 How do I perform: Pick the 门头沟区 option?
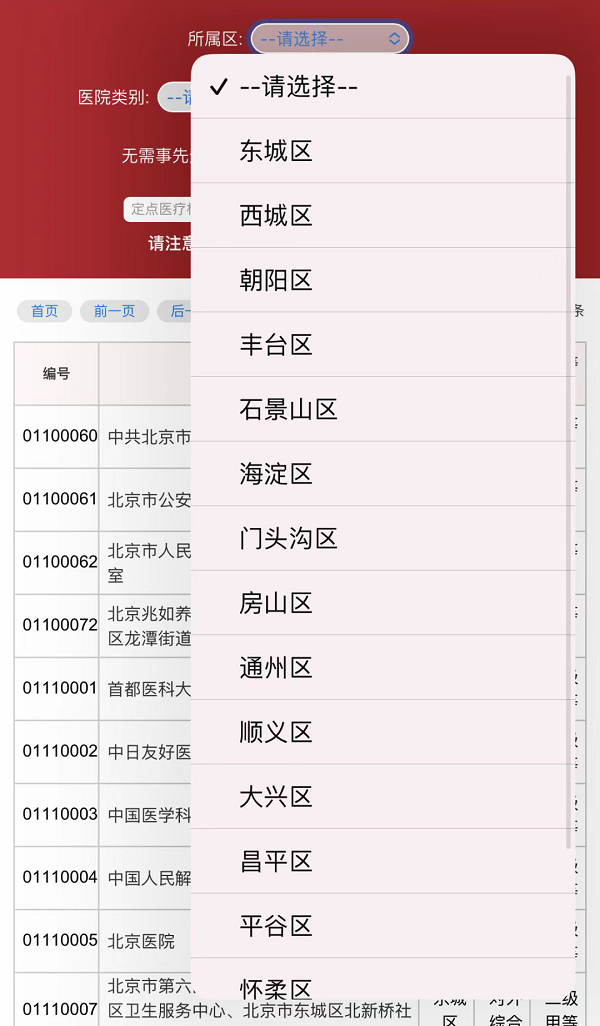(x=383, y=539)
